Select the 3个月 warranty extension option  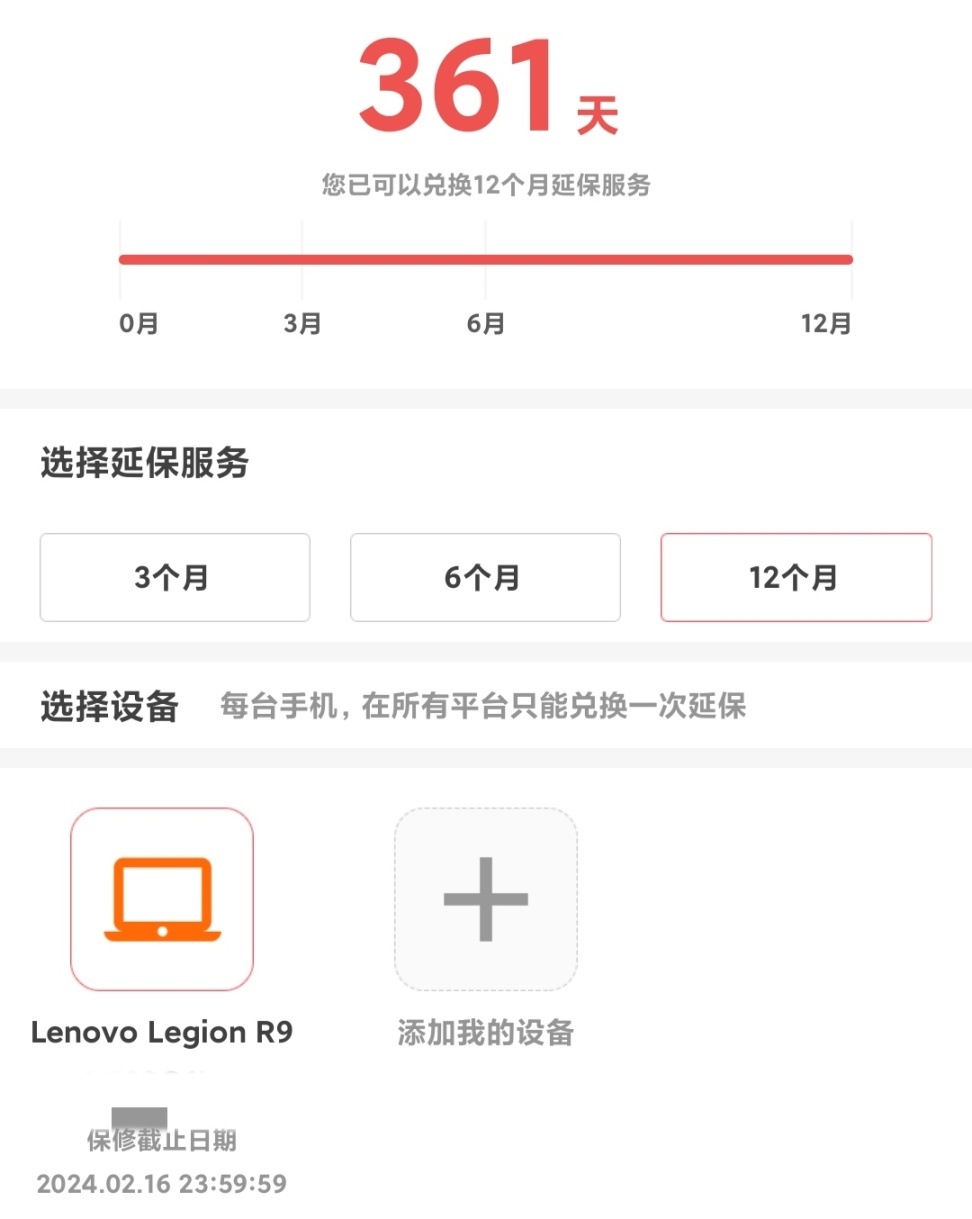[175, 577]
